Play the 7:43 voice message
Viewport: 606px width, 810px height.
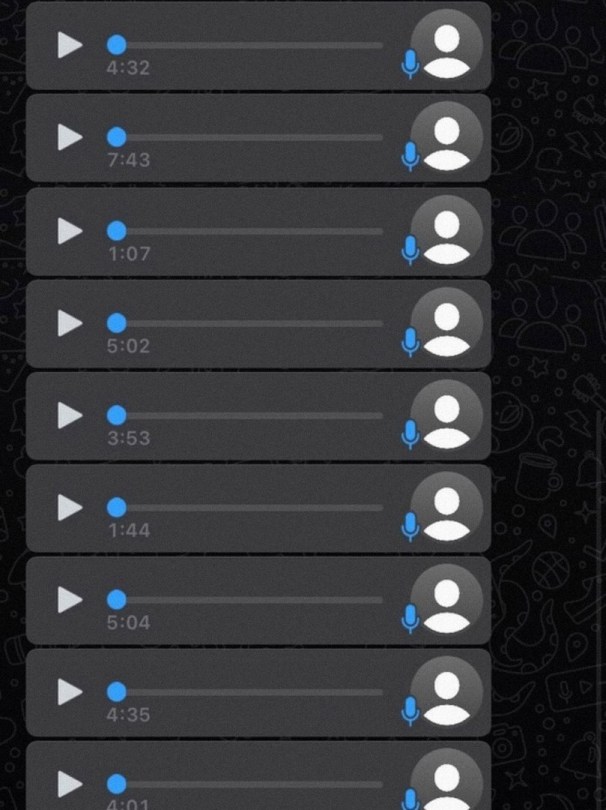(x=69, y=137)
